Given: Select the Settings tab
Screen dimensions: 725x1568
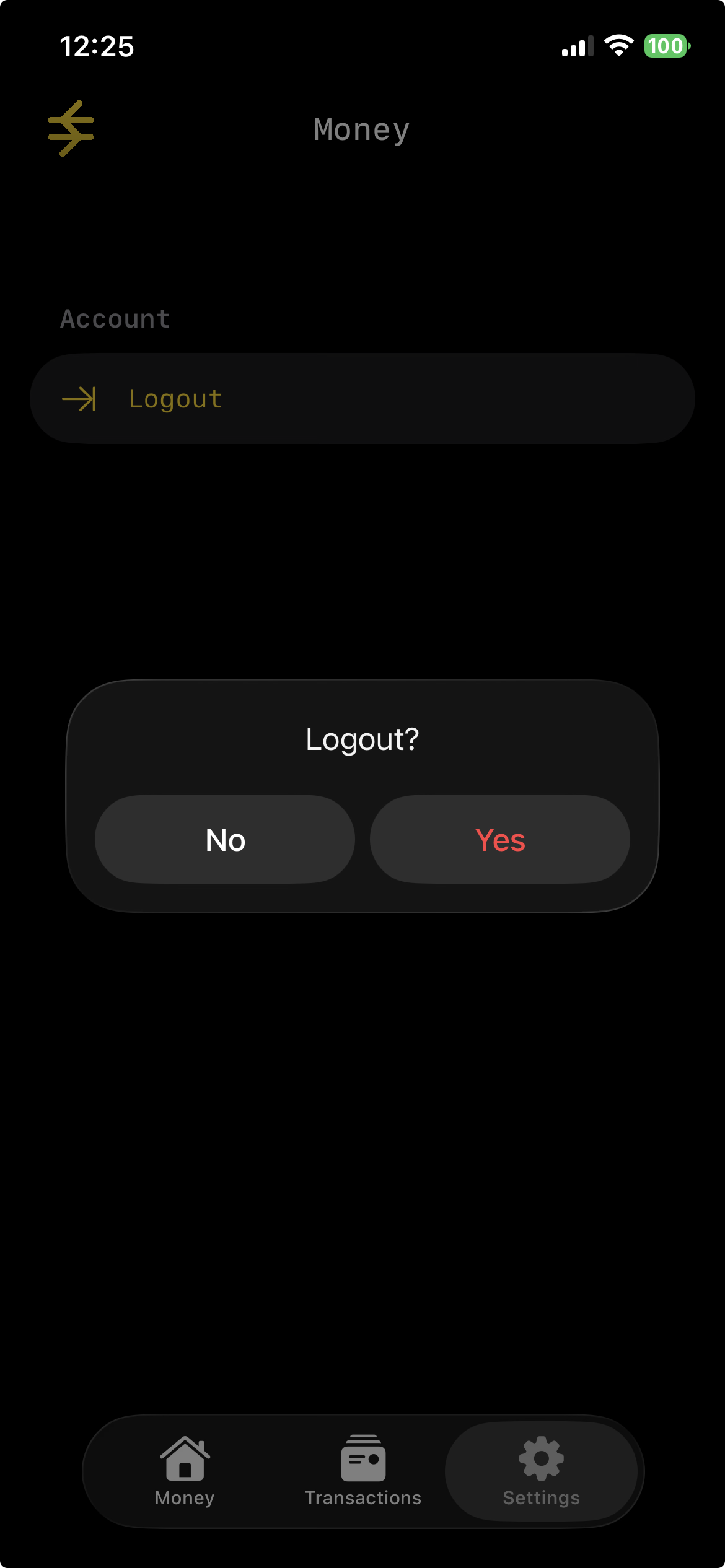Looking at the screenshot, I should (x=541, y=1471).
